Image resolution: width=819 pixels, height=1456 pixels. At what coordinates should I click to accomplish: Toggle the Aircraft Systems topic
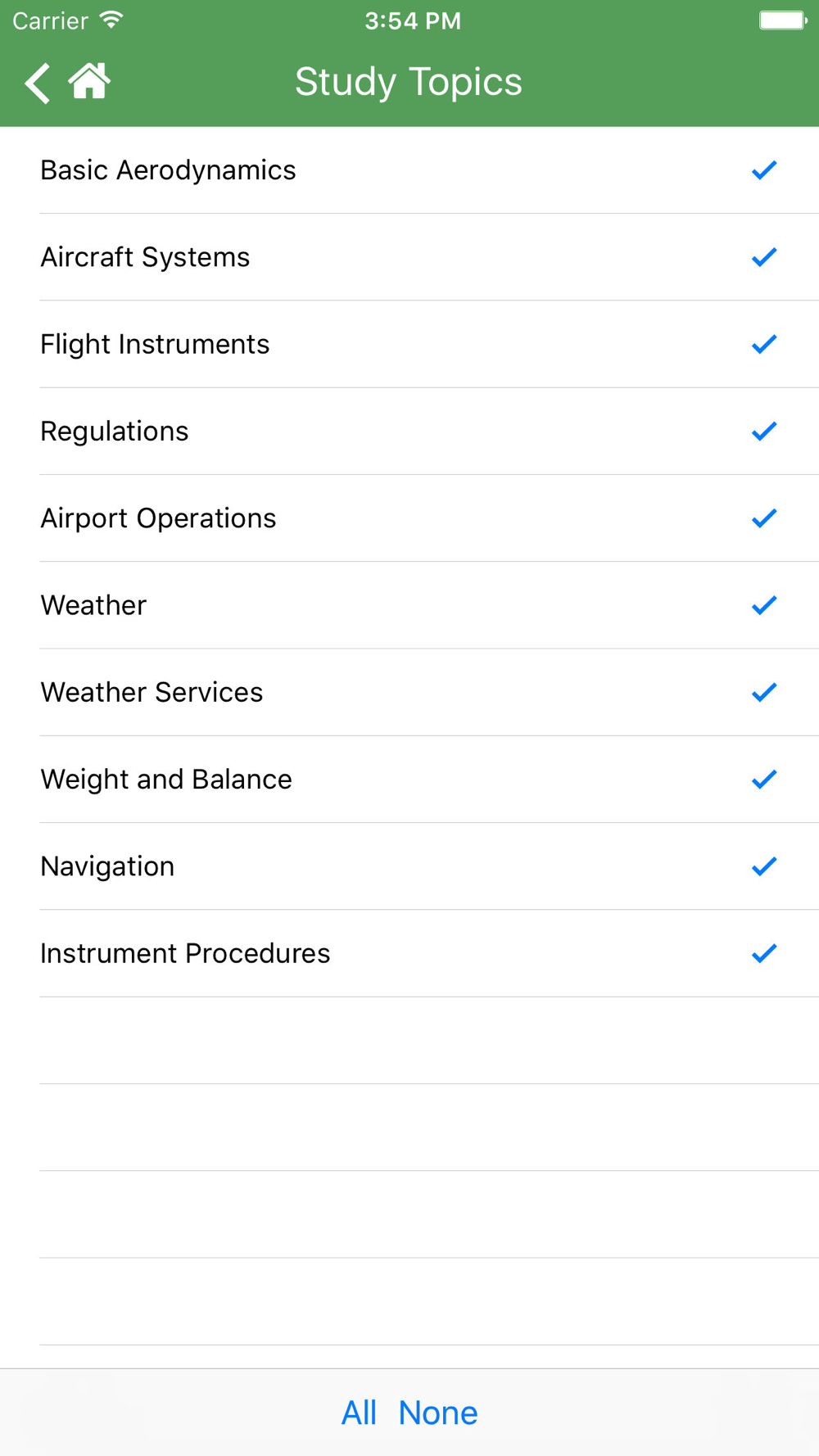coord(409,257)
